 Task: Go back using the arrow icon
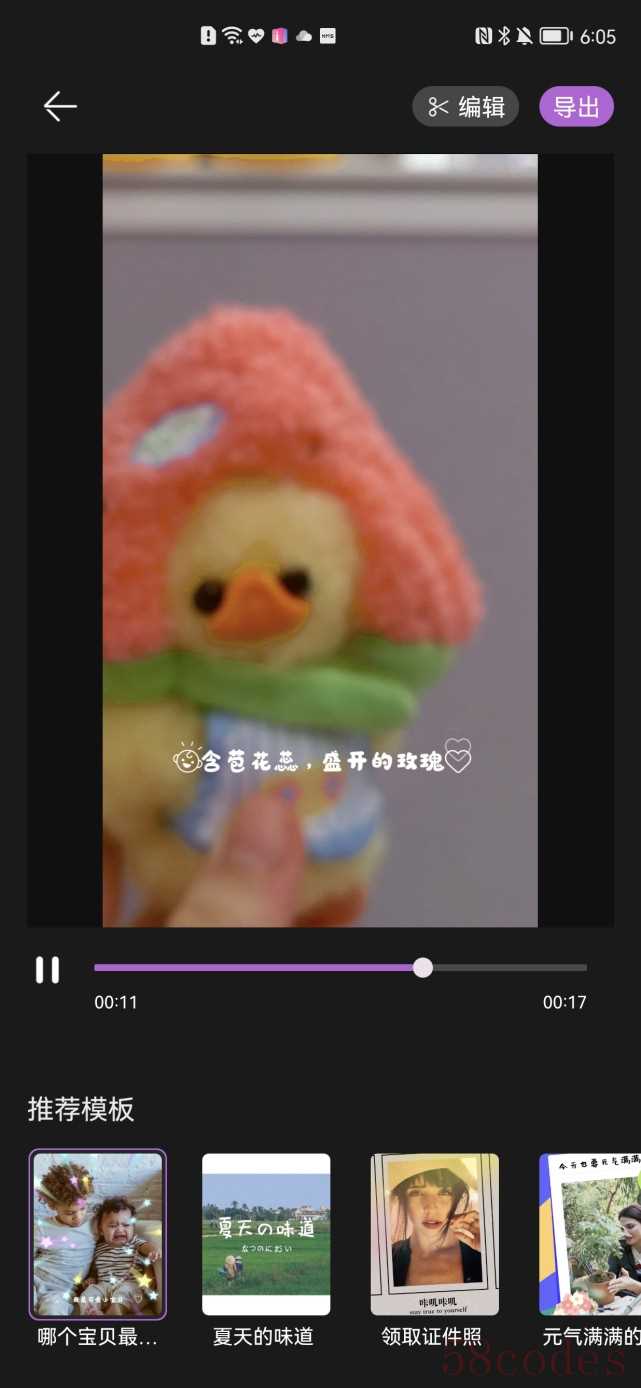click(60, 106)
